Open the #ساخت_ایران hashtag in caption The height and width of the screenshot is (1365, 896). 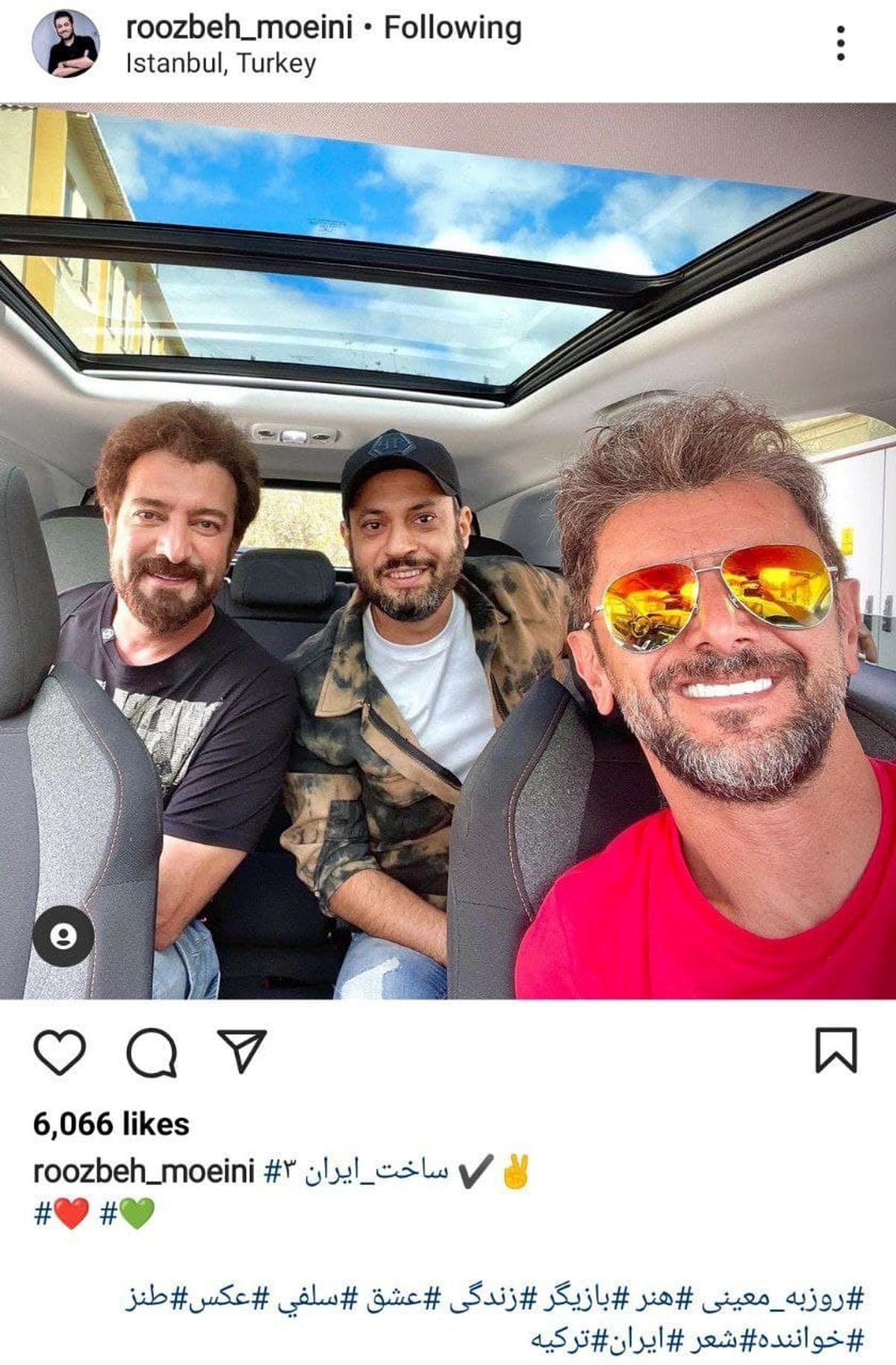357,1171
